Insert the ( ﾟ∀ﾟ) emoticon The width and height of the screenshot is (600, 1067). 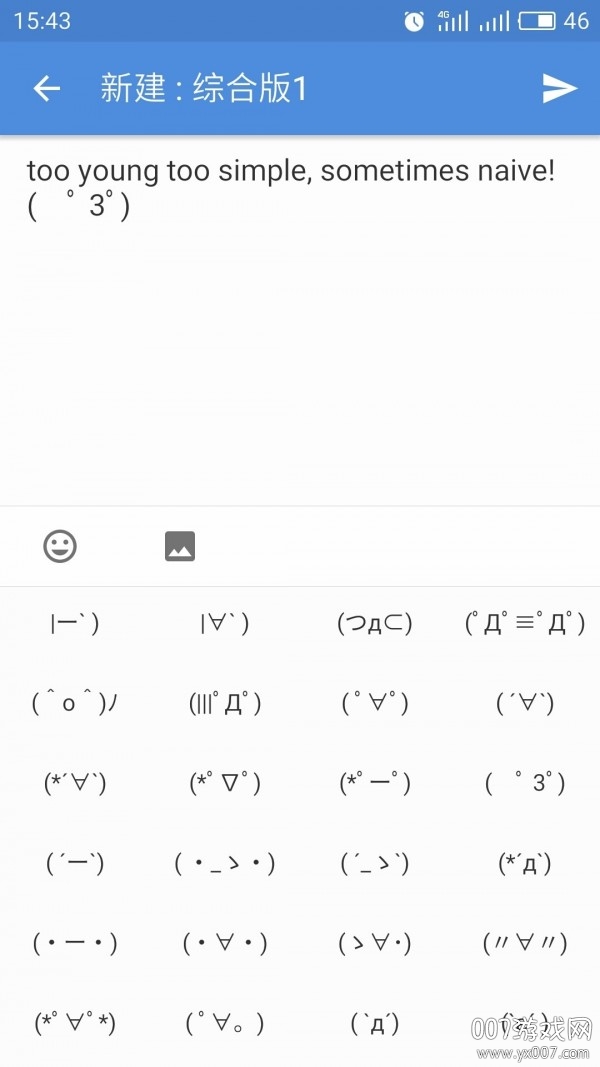(x=375, y=703)
